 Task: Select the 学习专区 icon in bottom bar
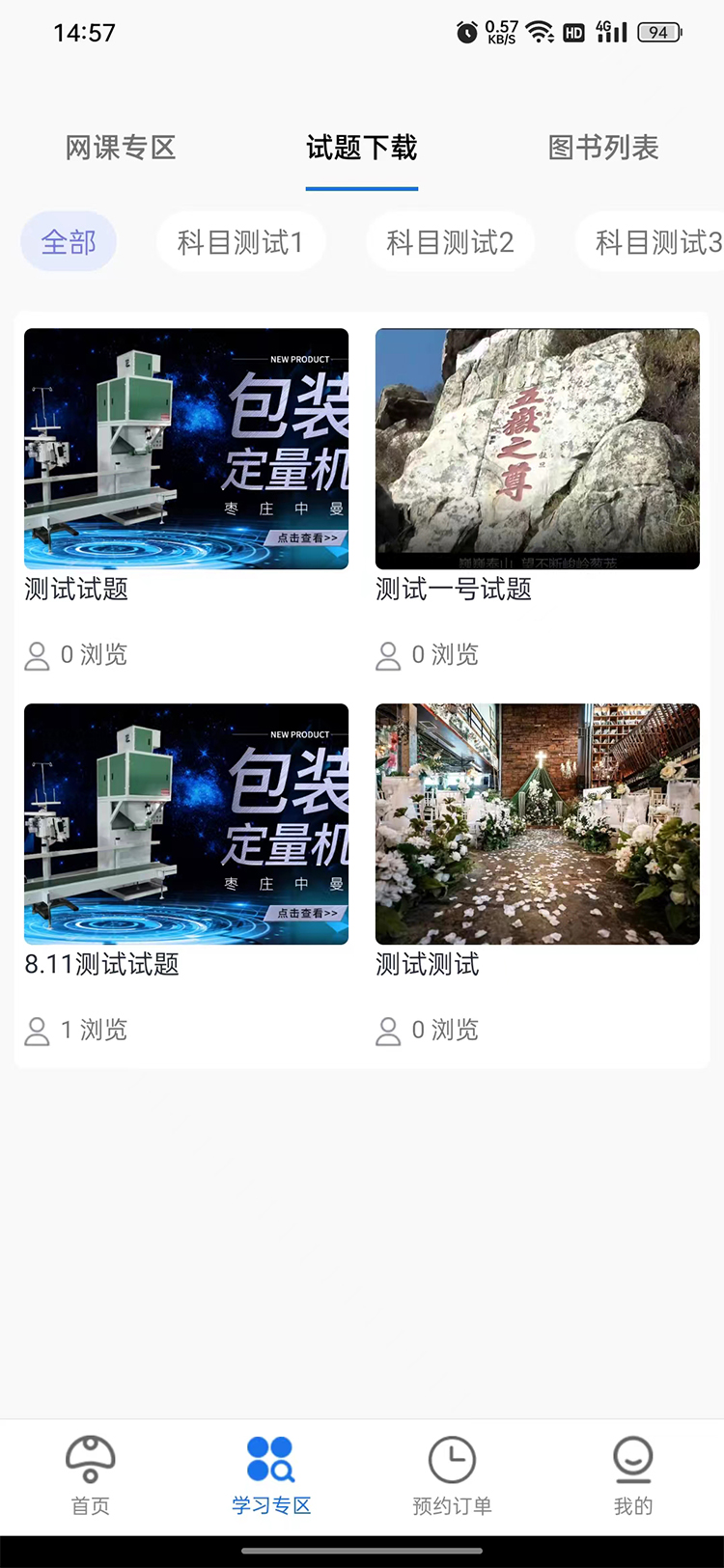point(270,1457)
